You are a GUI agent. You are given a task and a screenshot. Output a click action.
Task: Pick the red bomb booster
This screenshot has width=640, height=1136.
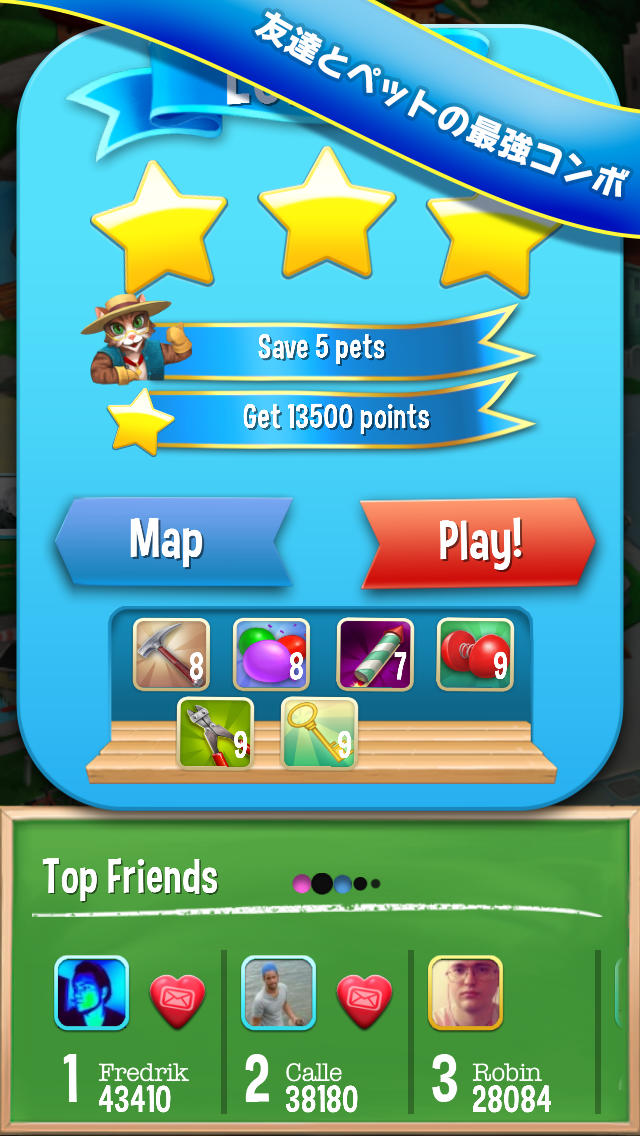tap(475, 655)
